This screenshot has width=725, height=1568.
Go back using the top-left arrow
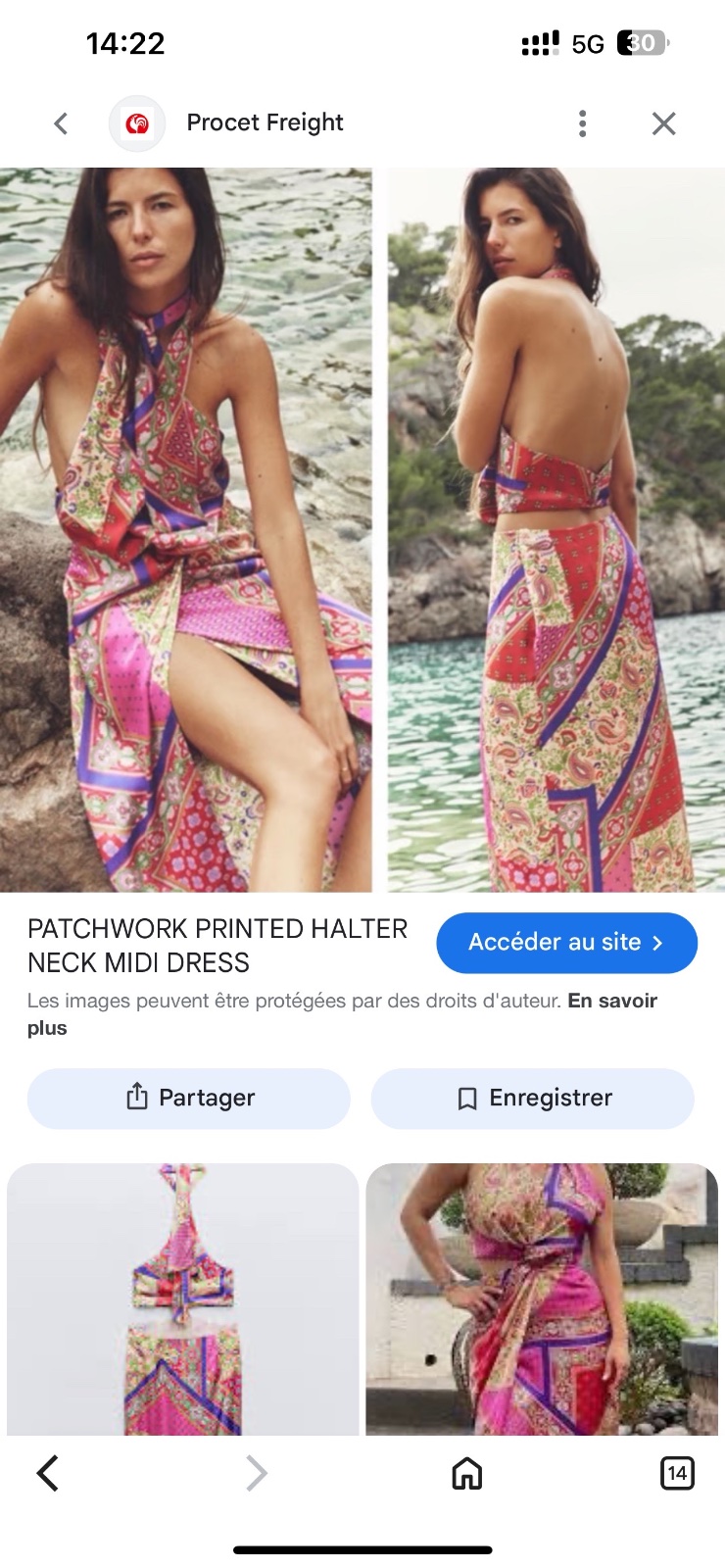(61, 123)
